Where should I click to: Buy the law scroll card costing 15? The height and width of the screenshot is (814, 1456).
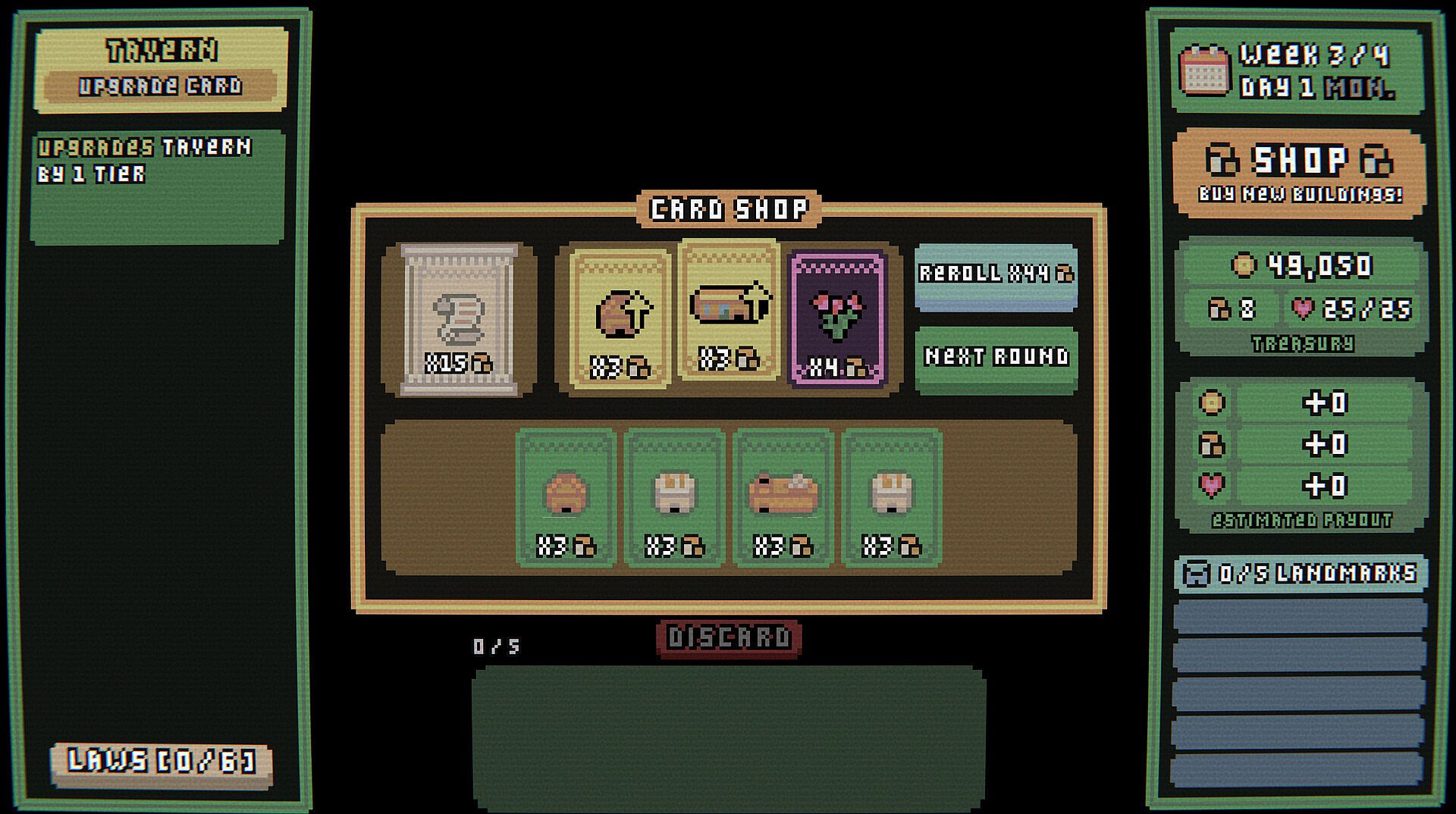[x=459, y=319]
